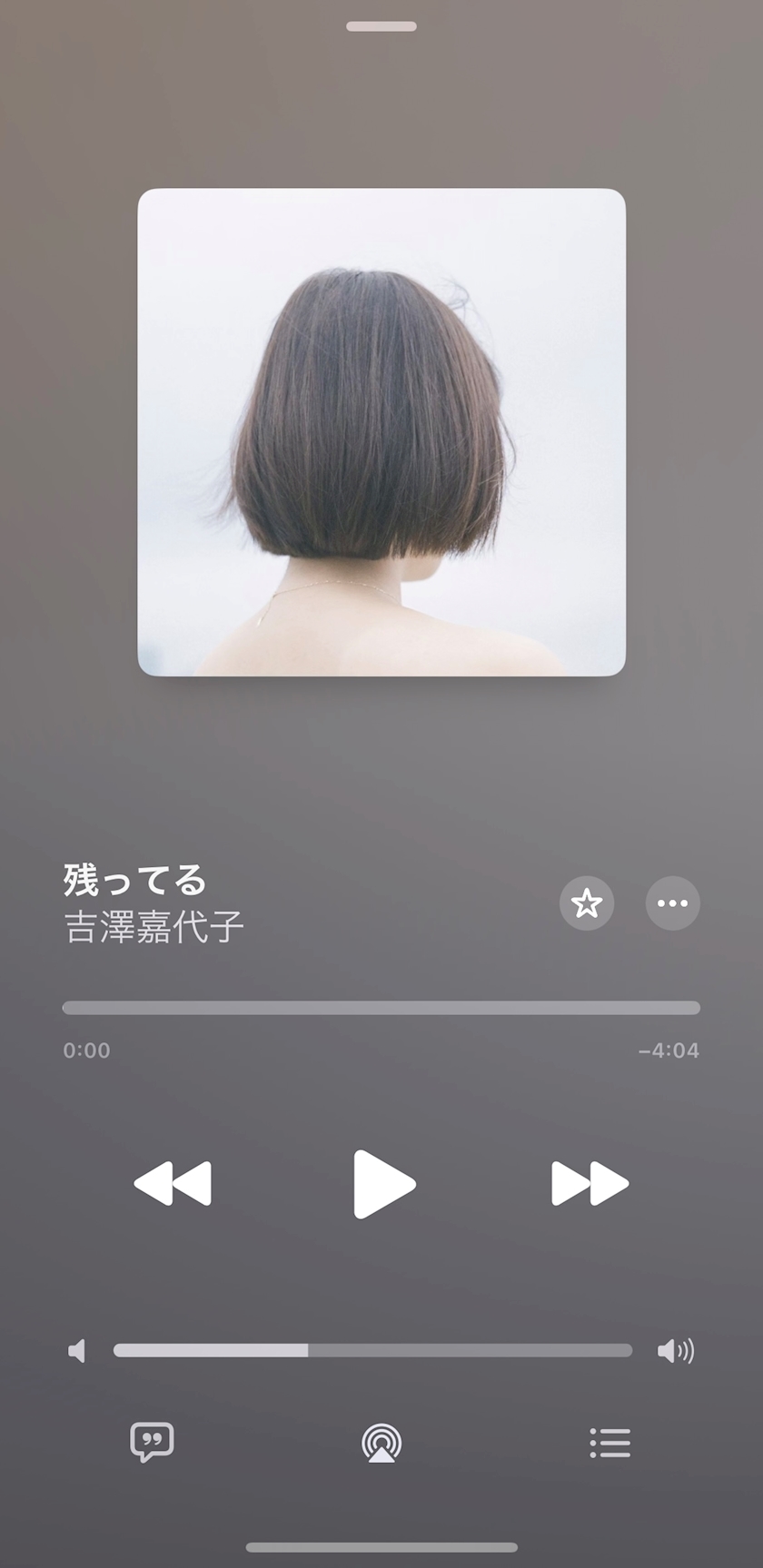Open the more options menu
Viewport: 763px width, 1568px height.
tap(672, 903)
